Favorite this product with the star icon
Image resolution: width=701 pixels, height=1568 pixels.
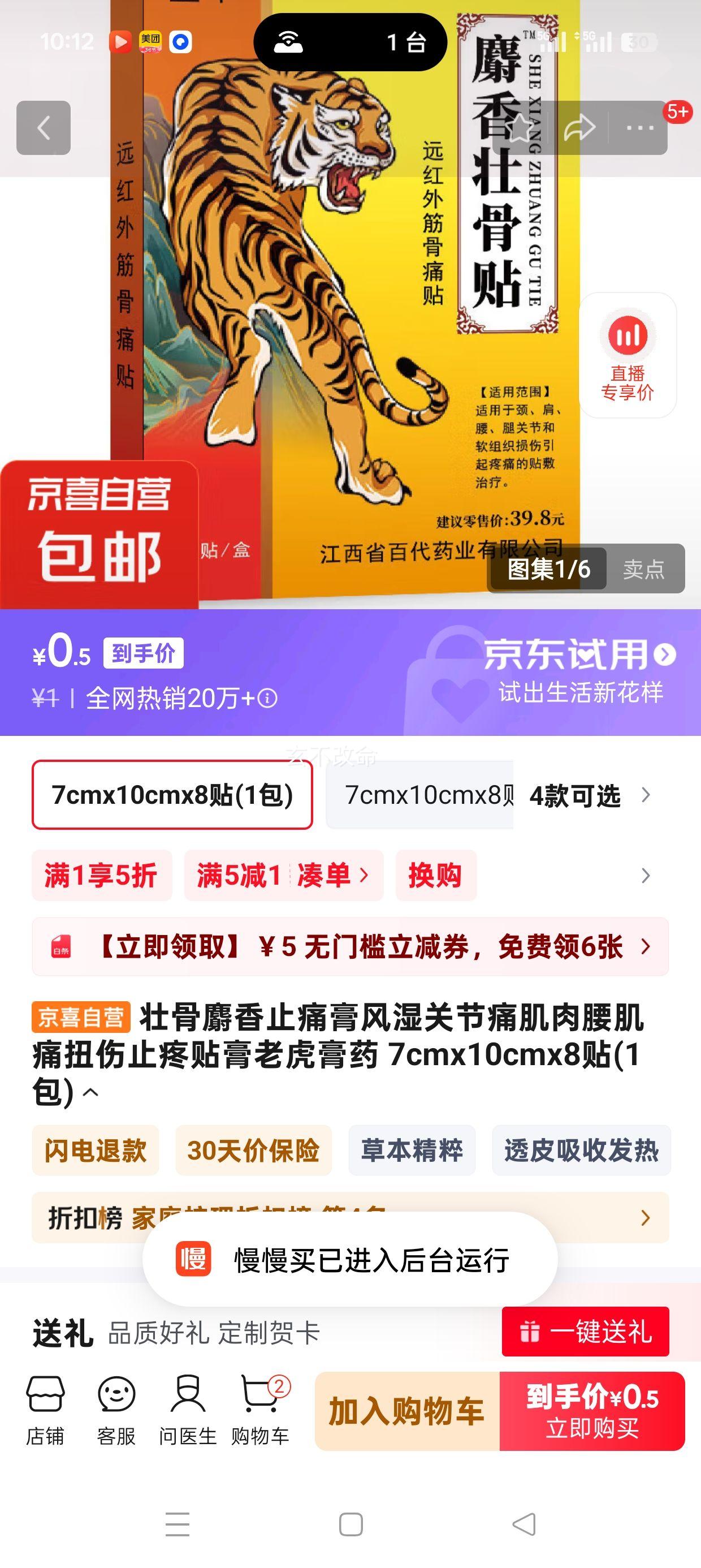[x=519, y=128]
